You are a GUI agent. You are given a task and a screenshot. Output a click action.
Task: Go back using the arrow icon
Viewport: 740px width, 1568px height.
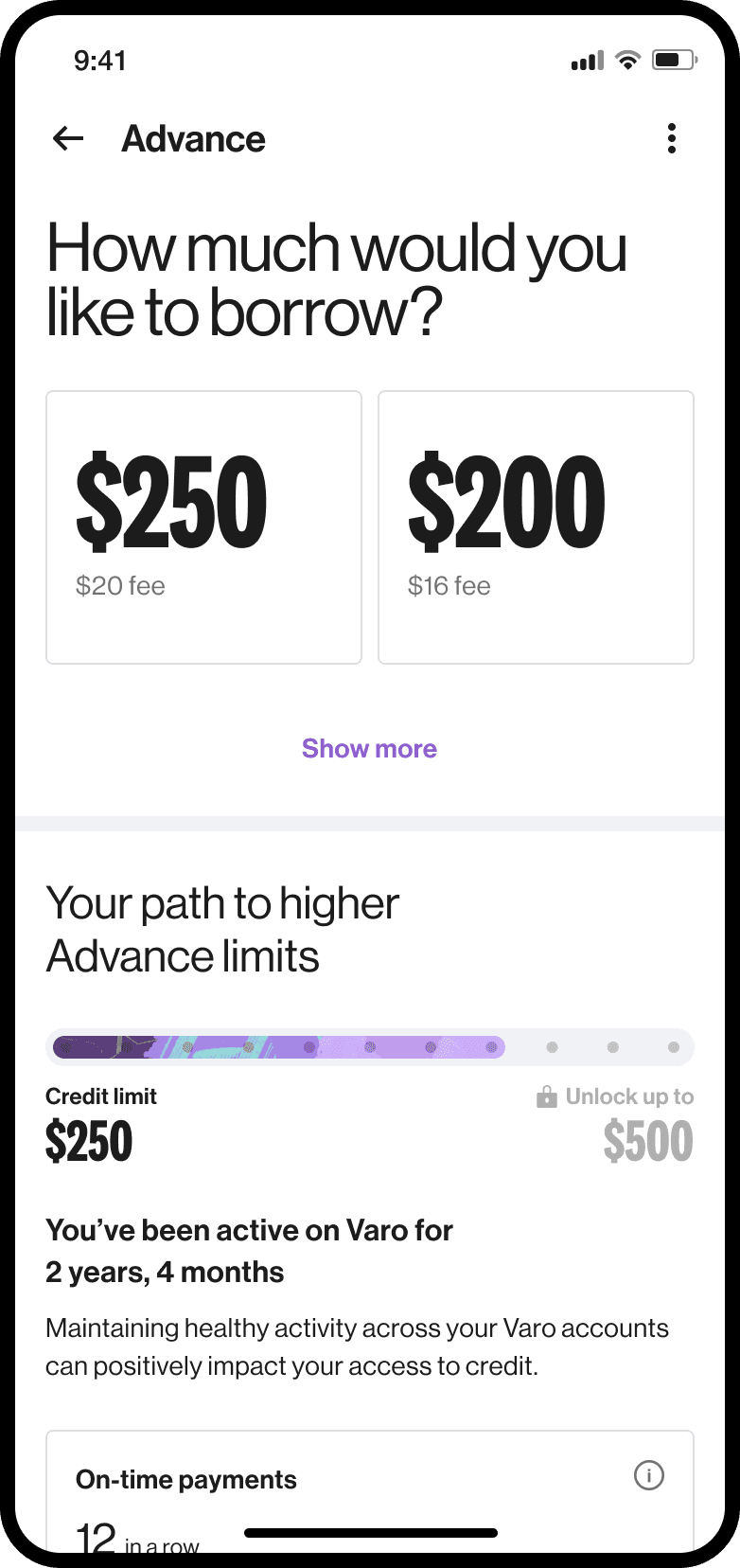tap(68, 139)
